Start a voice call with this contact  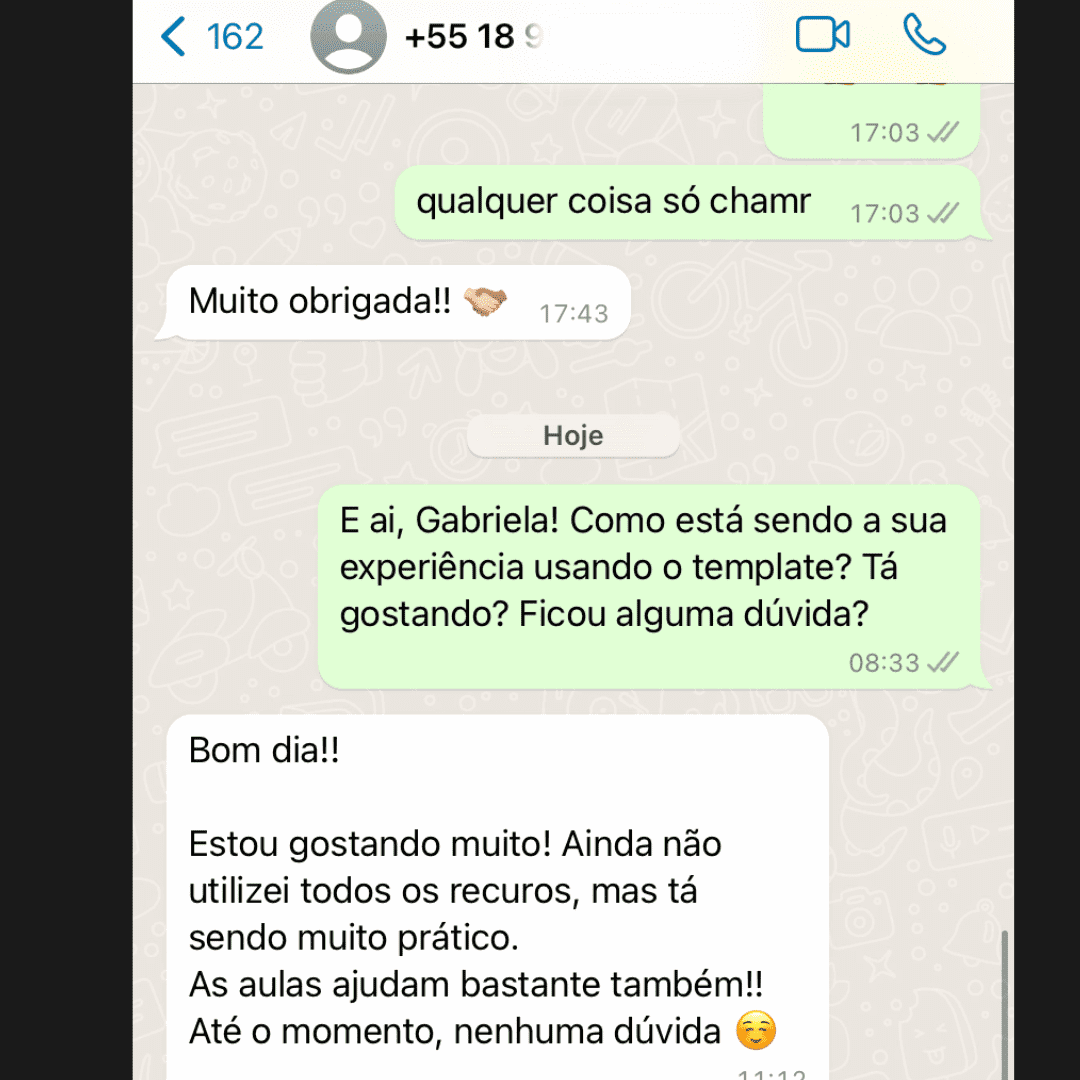923,36
